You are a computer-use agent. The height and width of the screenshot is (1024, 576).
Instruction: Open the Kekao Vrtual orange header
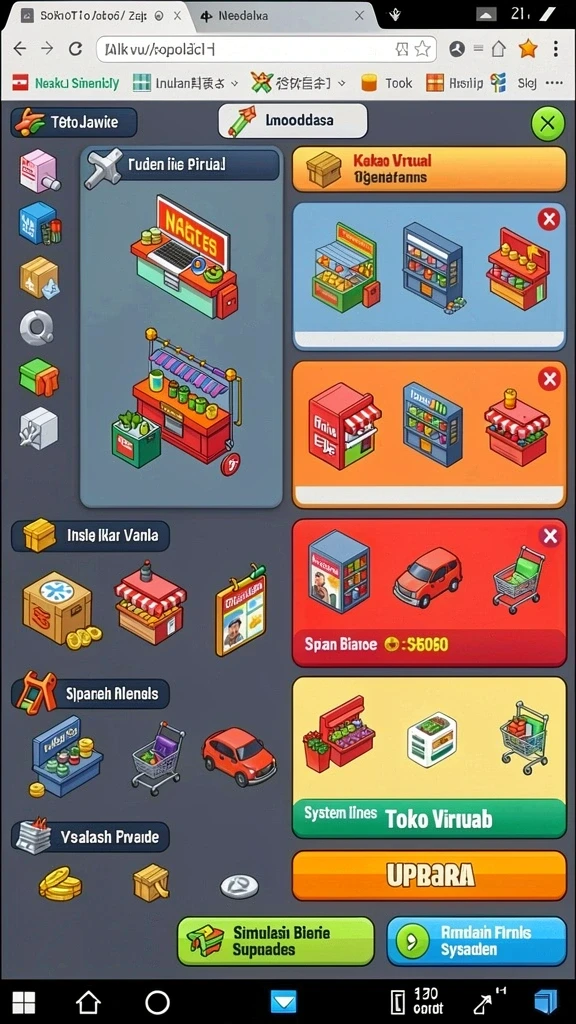pyautogui.click(x=429, y=169)
